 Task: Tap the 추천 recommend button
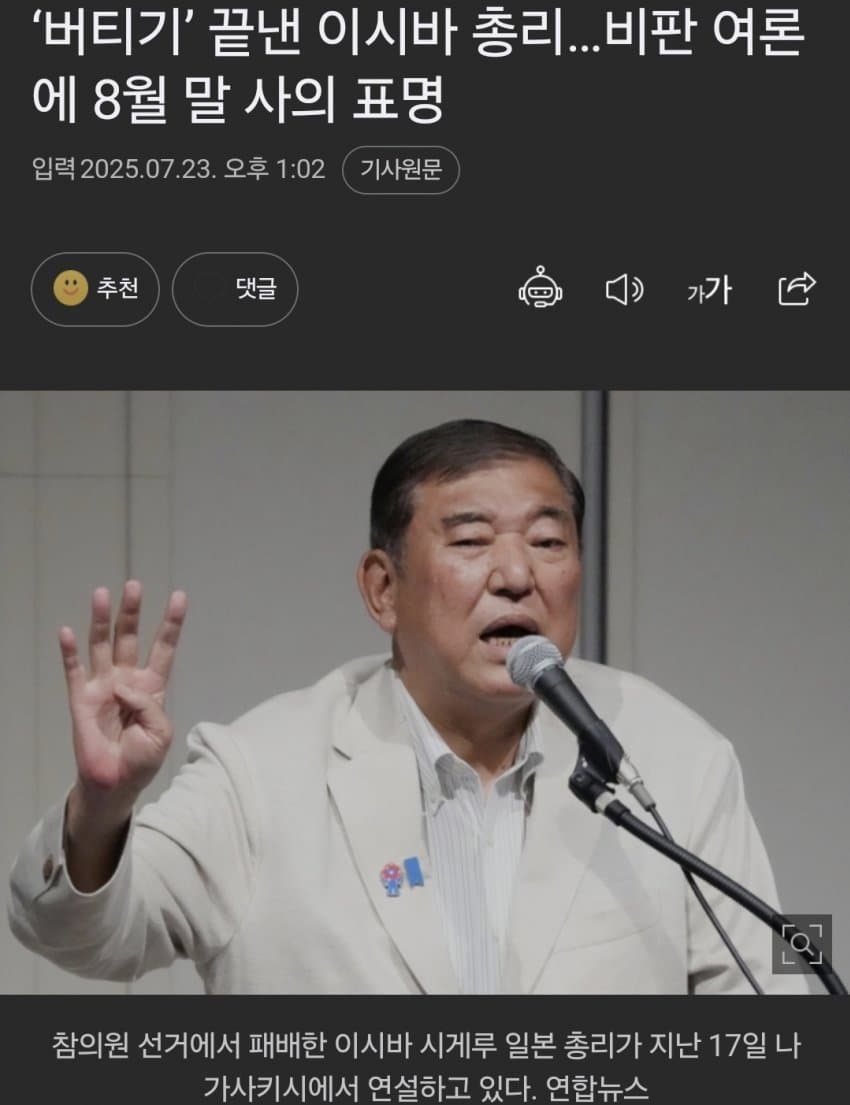click(95, 290)
